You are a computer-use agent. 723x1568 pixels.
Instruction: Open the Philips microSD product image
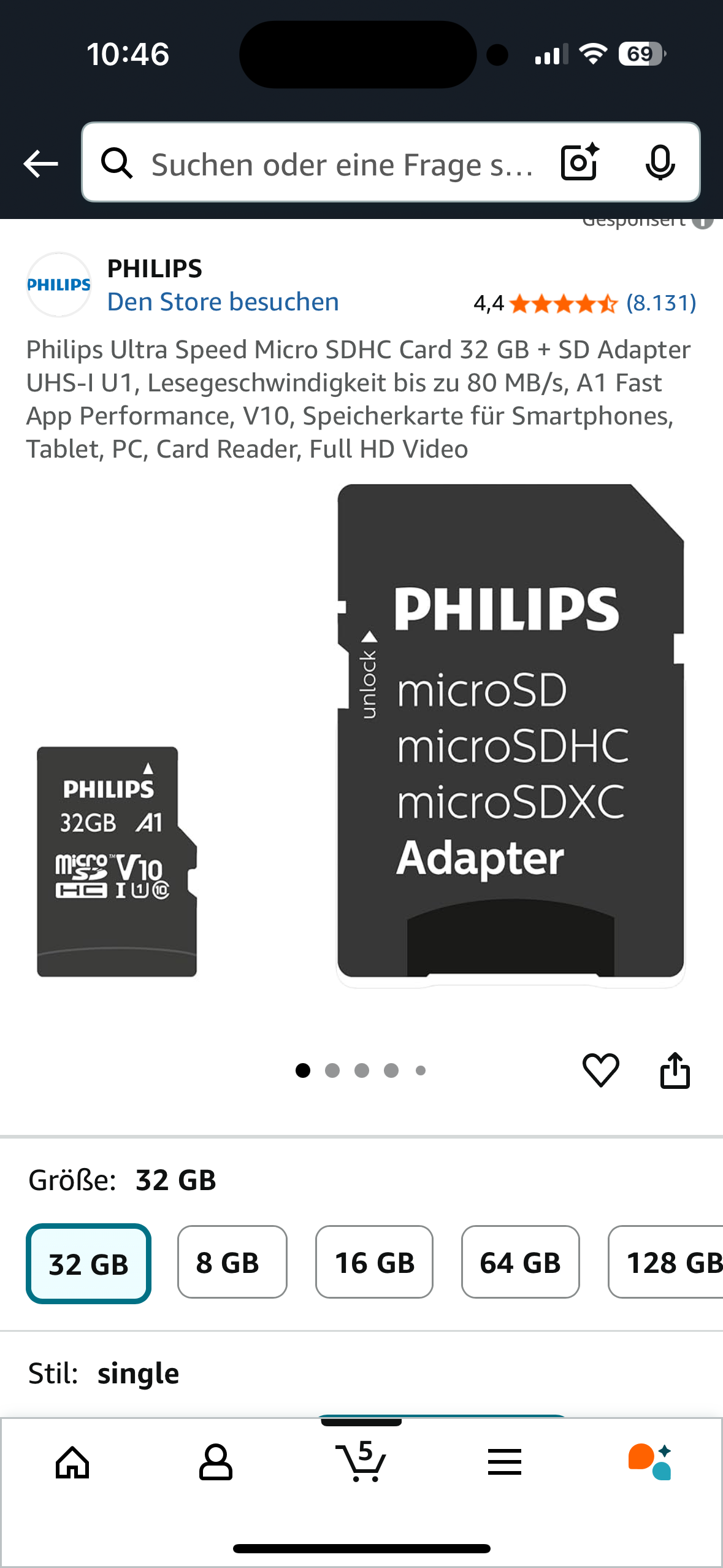tap(362, 736)
